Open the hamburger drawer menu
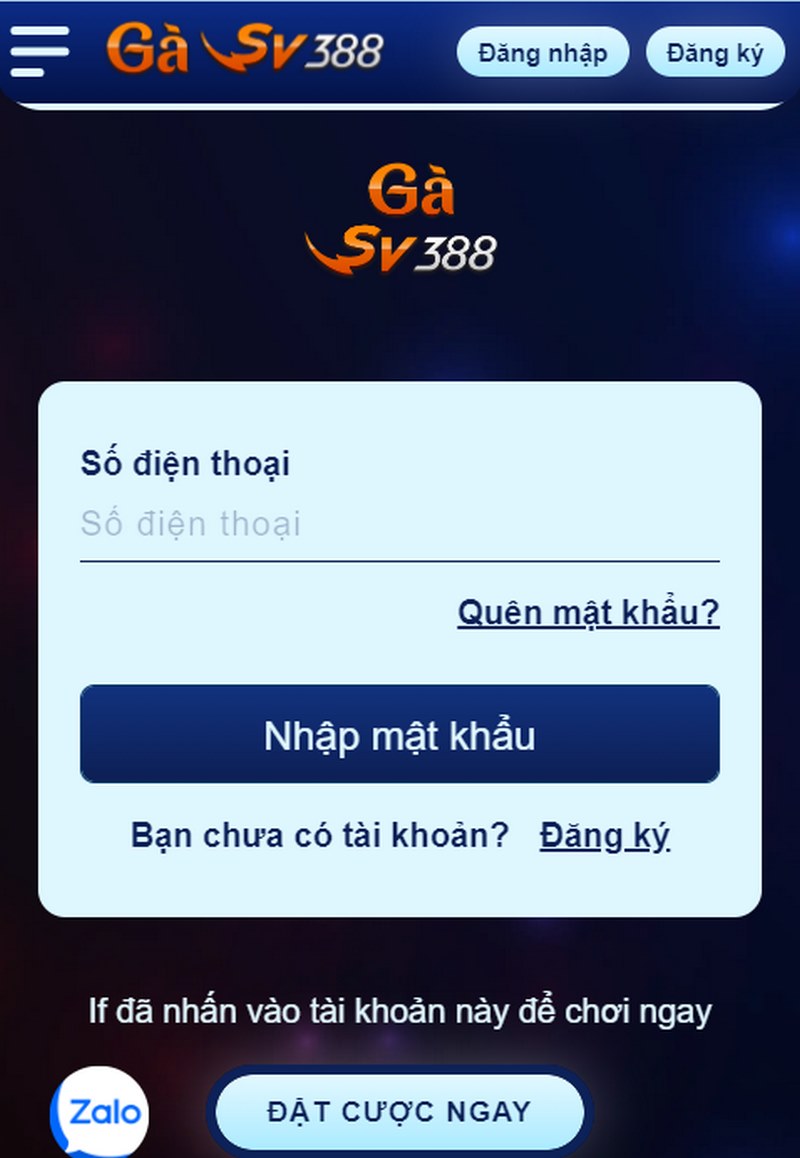The image size is (800, 1158). click(39, 50)
